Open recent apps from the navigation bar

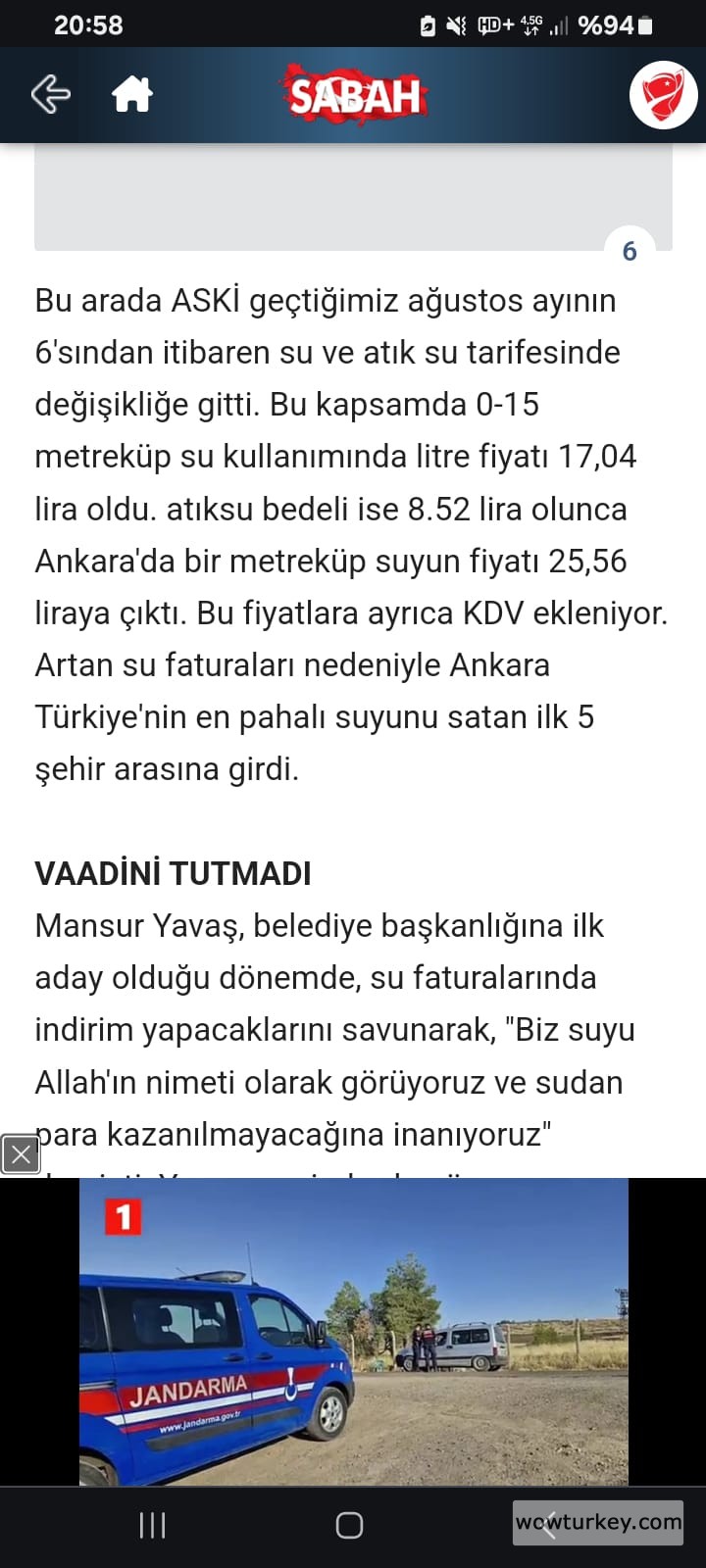click(152, 1525)
